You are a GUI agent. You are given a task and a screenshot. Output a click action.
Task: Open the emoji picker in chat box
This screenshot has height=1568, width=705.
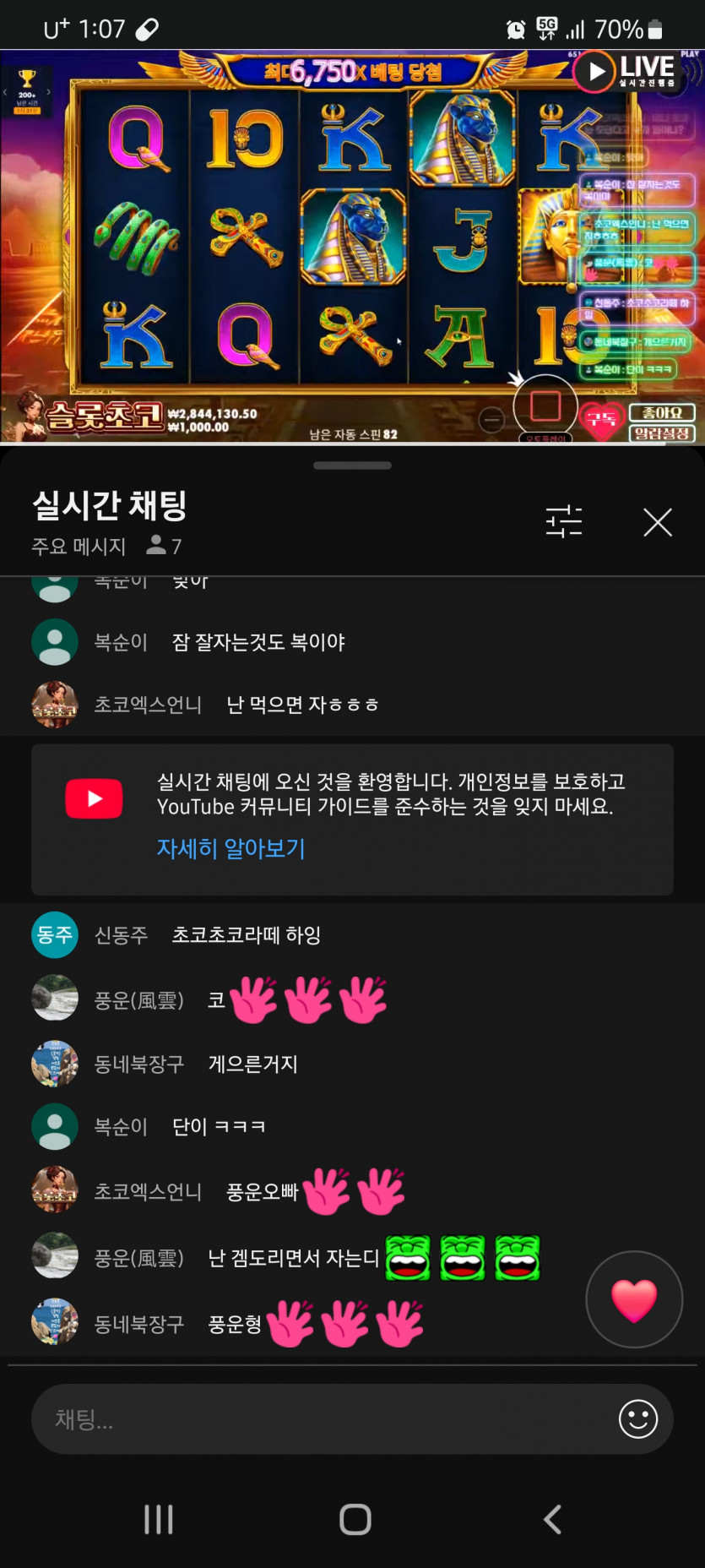coord(637,1419)
